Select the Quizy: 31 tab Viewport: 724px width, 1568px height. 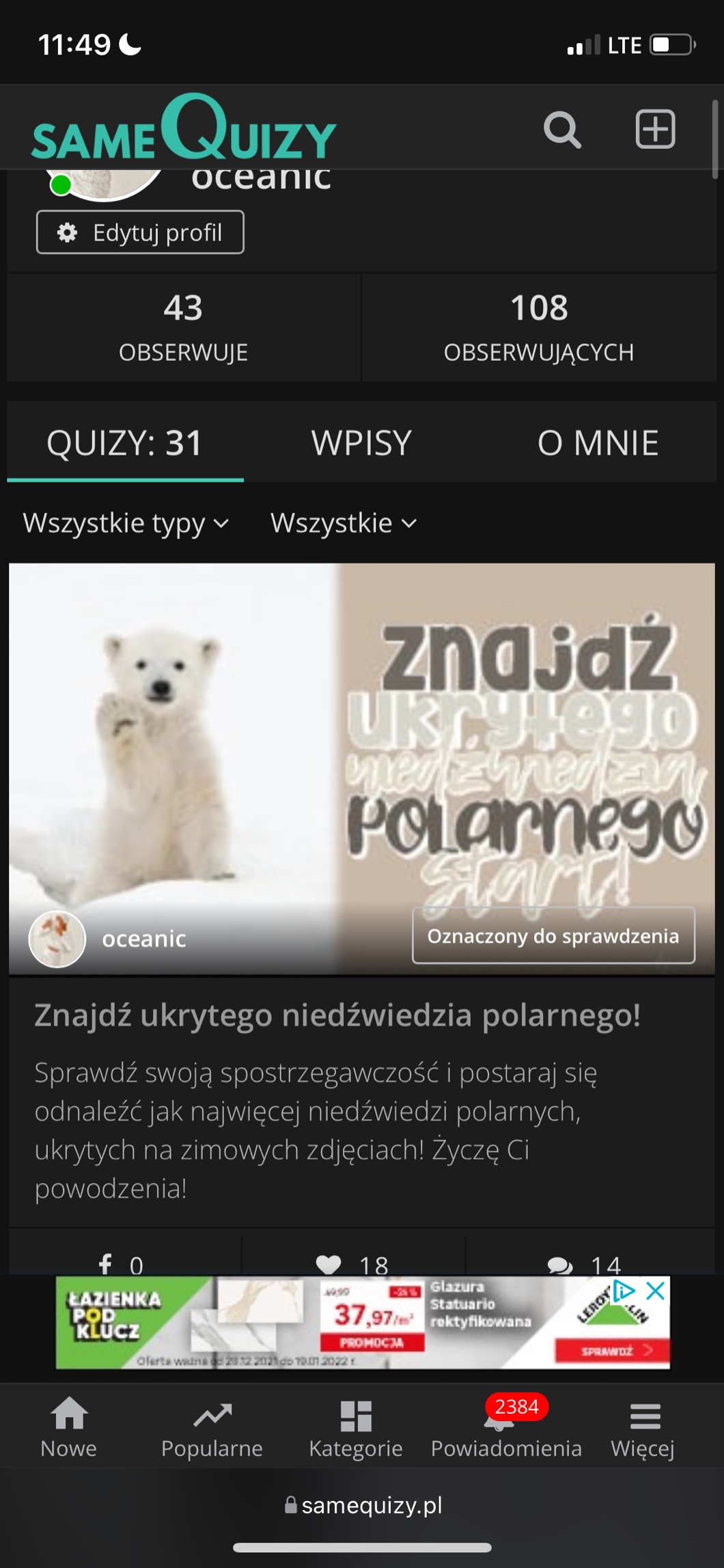point(125,443)
